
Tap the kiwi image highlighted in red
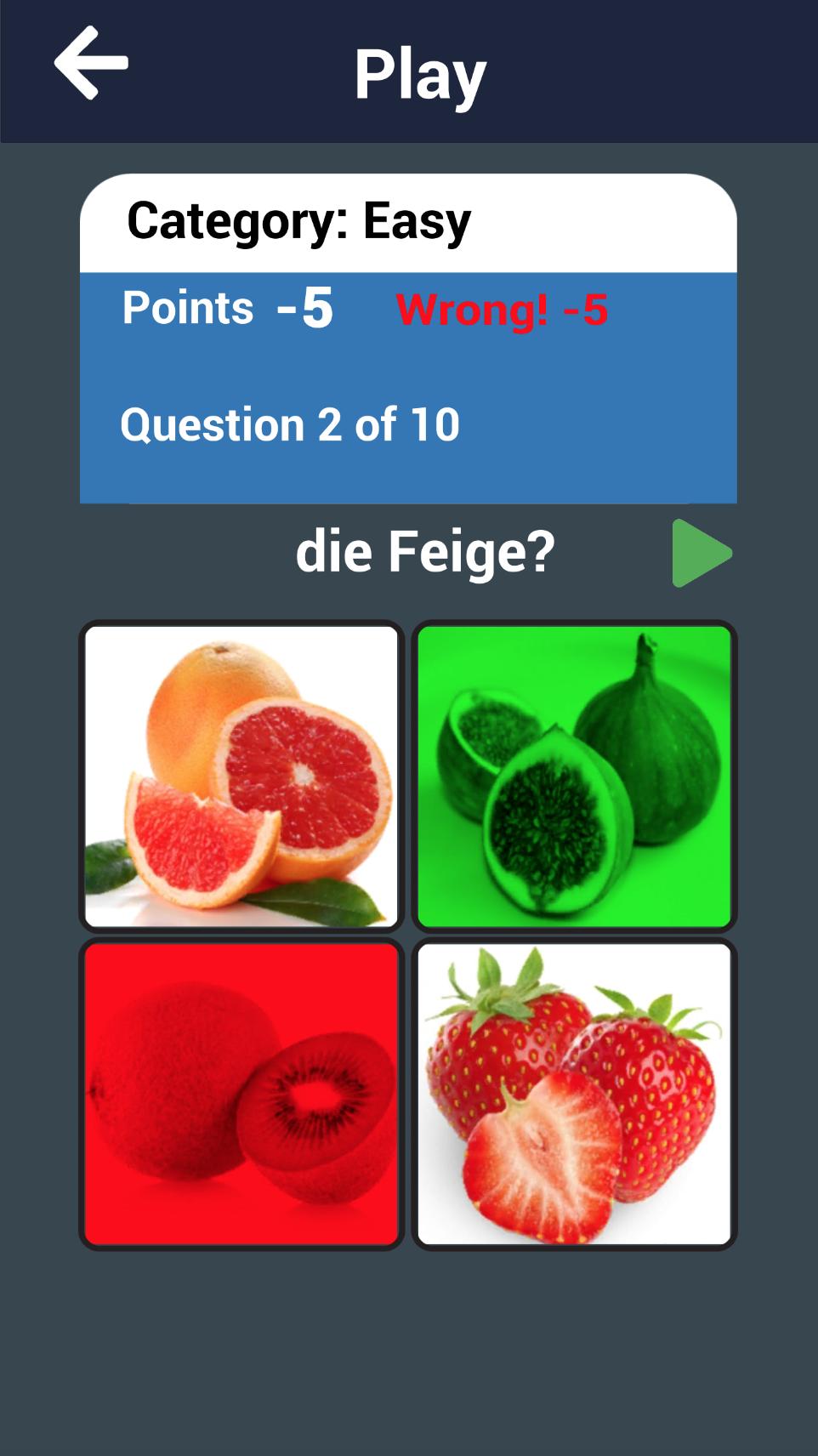[241, 1093]
